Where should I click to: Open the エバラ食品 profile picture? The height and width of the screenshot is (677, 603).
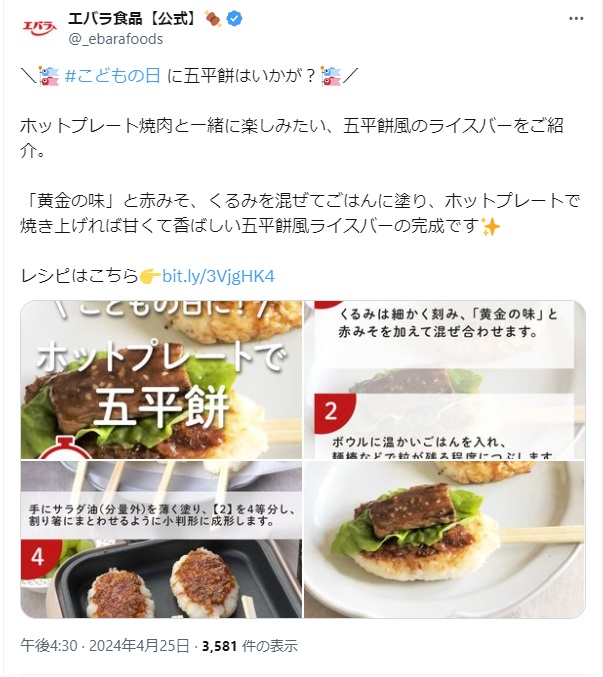coord(38,28)
